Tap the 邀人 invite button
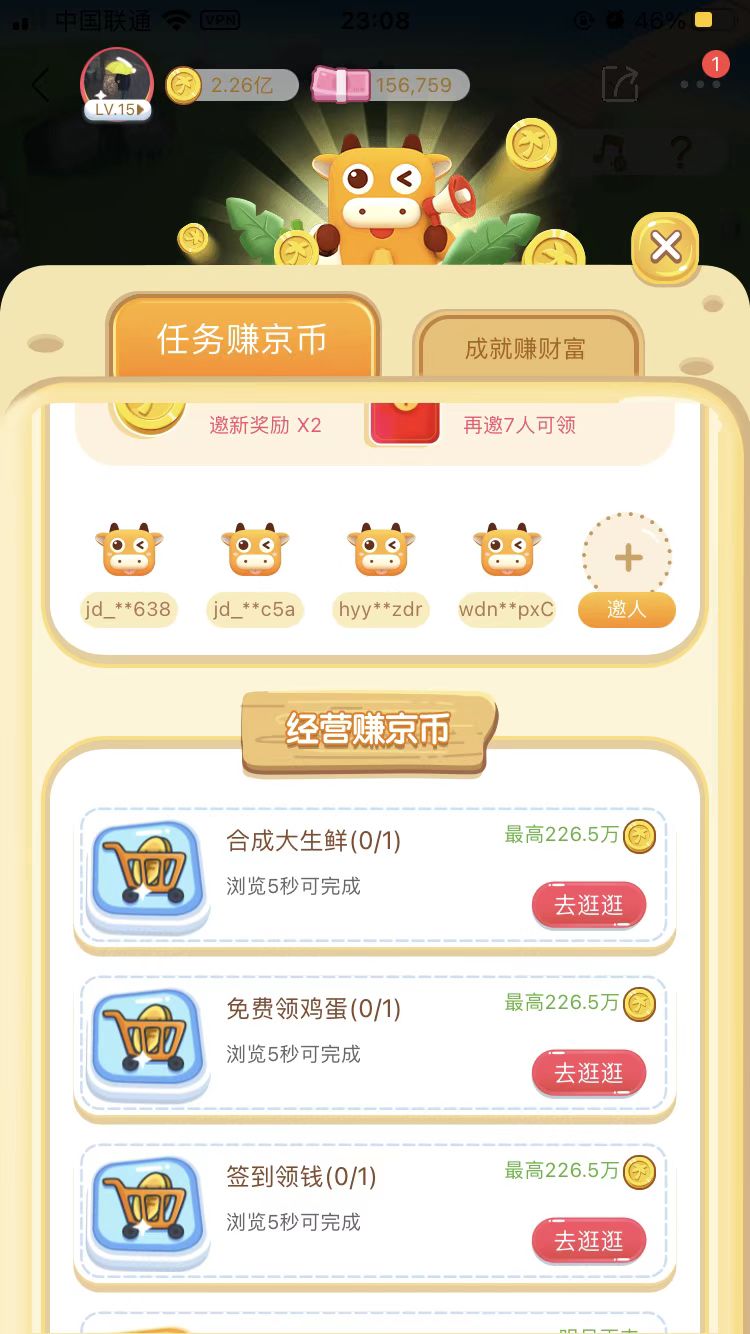The height and width of the screenshot is (1334, 750). [x=627, y=609]
